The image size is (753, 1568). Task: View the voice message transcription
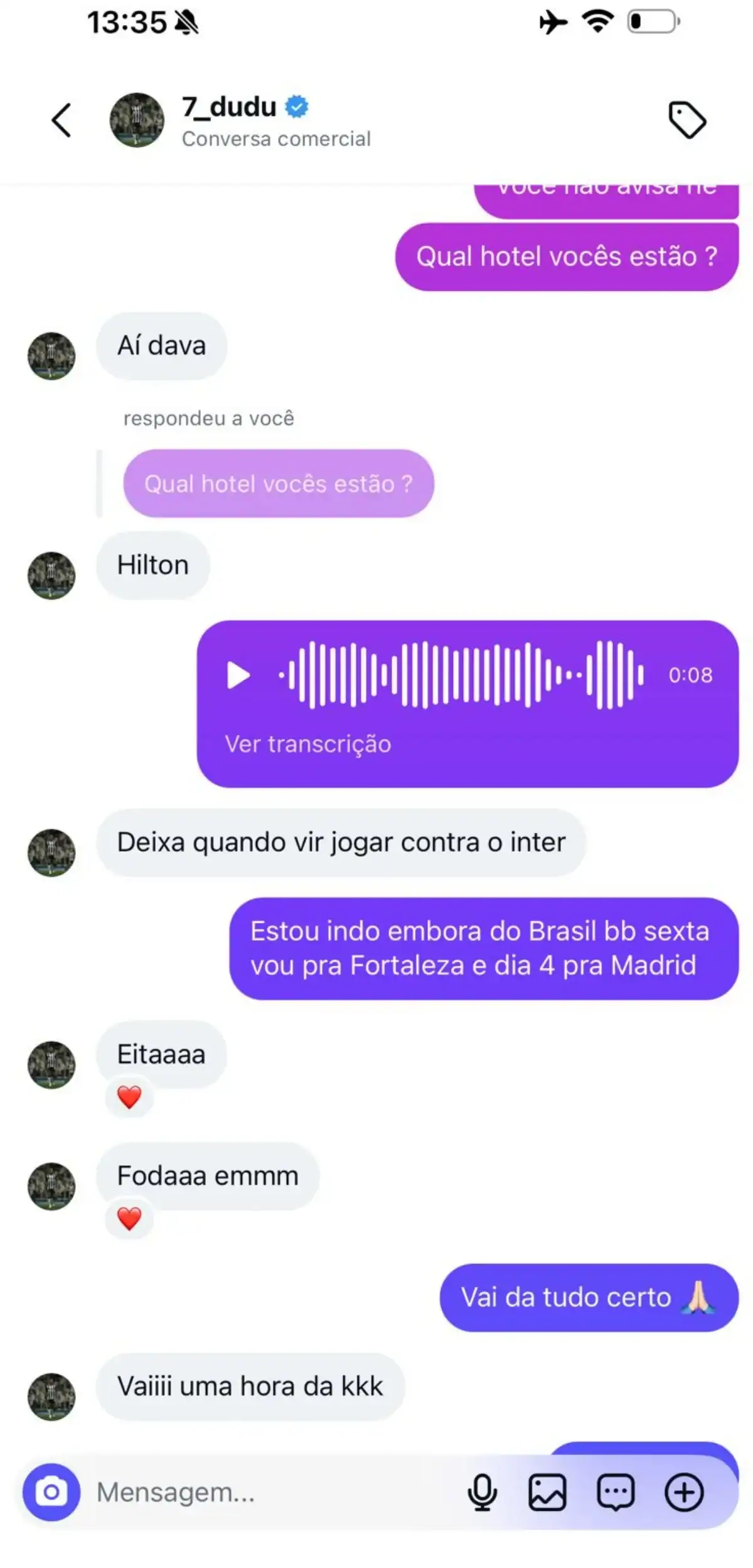[307, 744]
